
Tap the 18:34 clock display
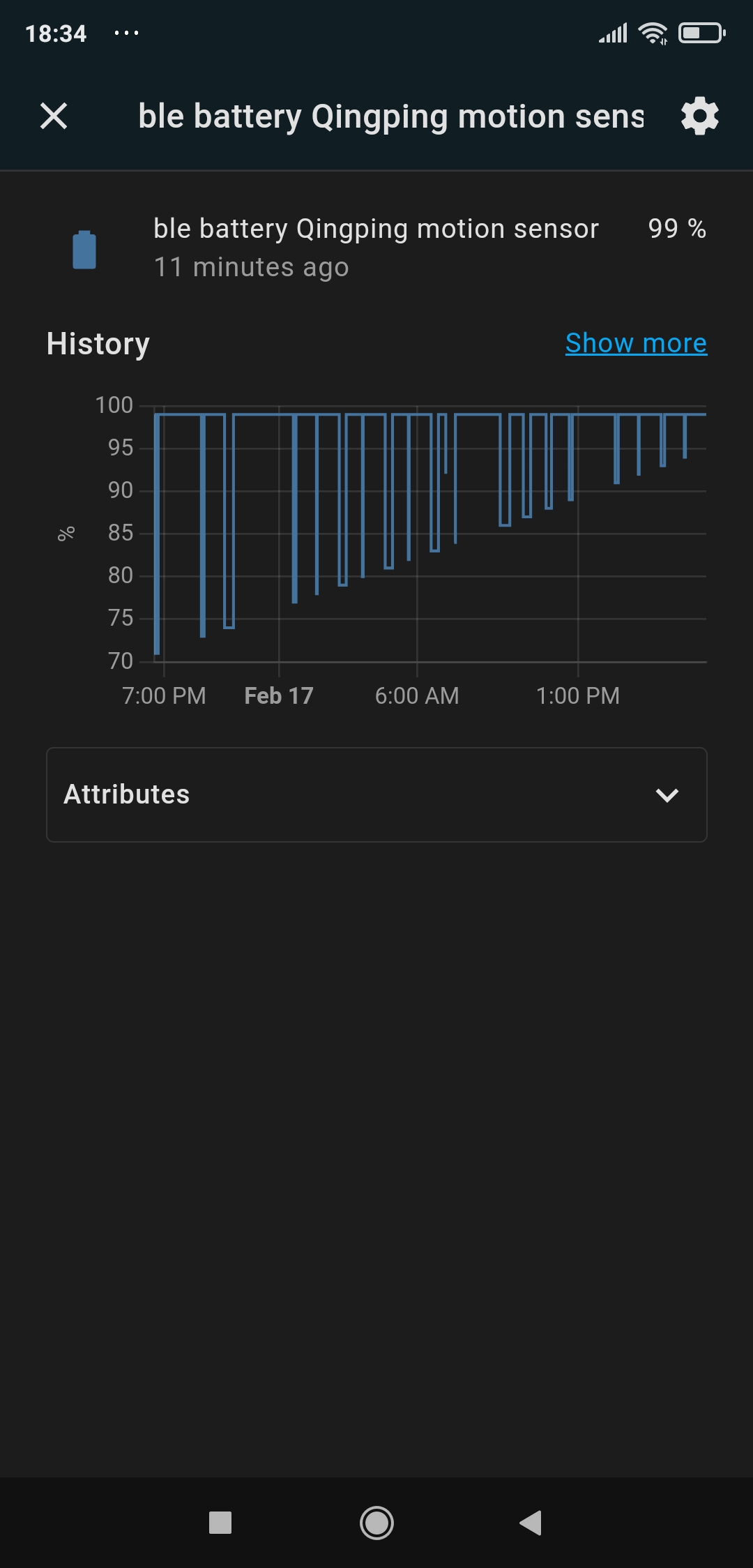pyautogui.click(x=55, y=32)
